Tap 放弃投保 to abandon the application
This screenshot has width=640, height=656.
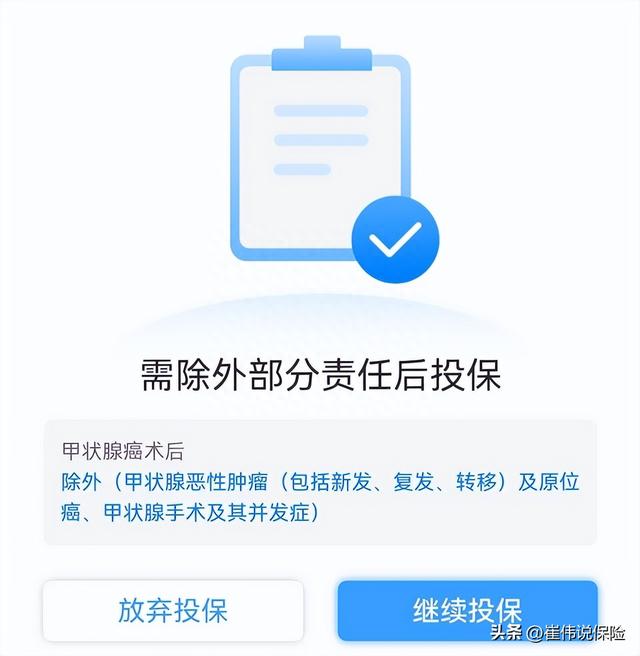(x=173, y=610)
